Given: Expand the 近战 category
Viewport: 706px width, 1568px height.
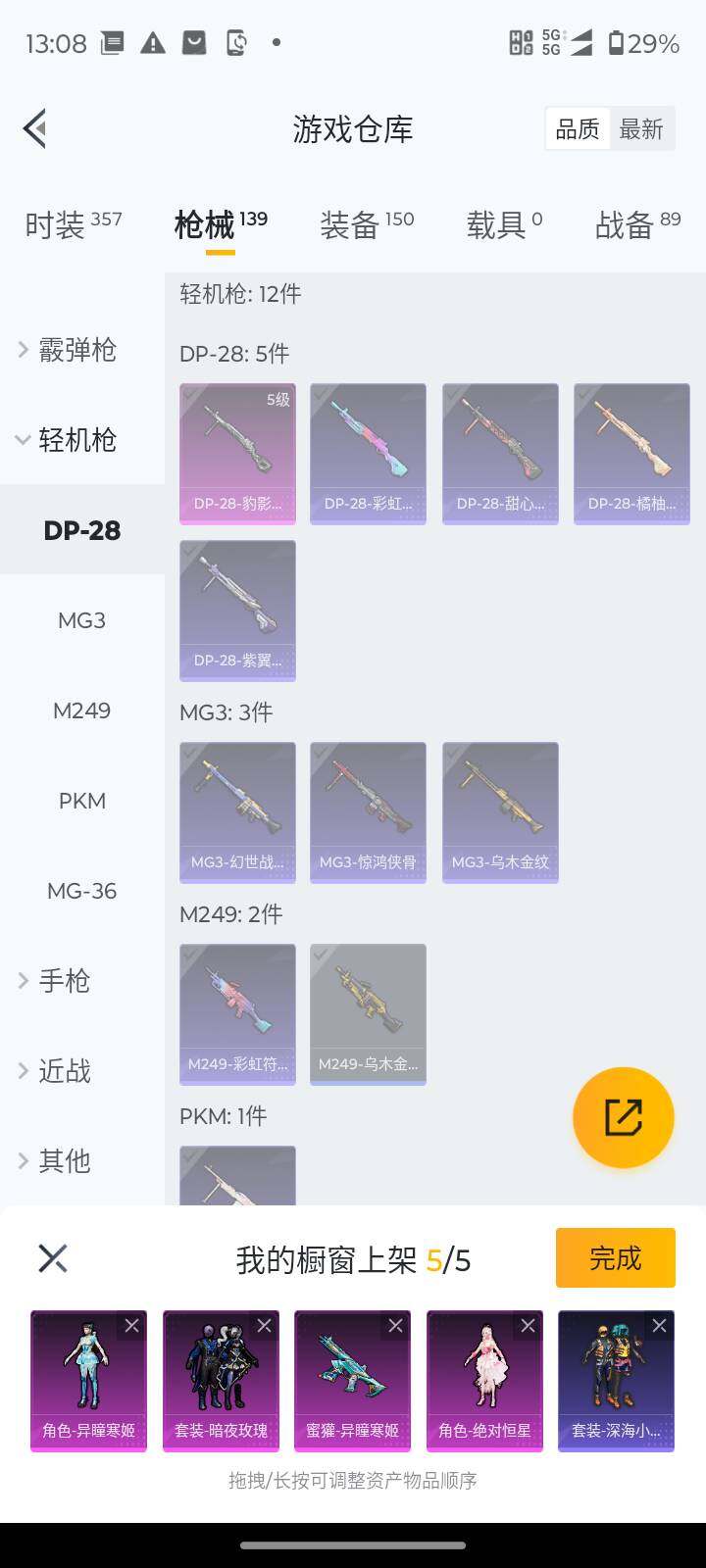Looking at the screenshot, I should click(x=65, y=1071).
